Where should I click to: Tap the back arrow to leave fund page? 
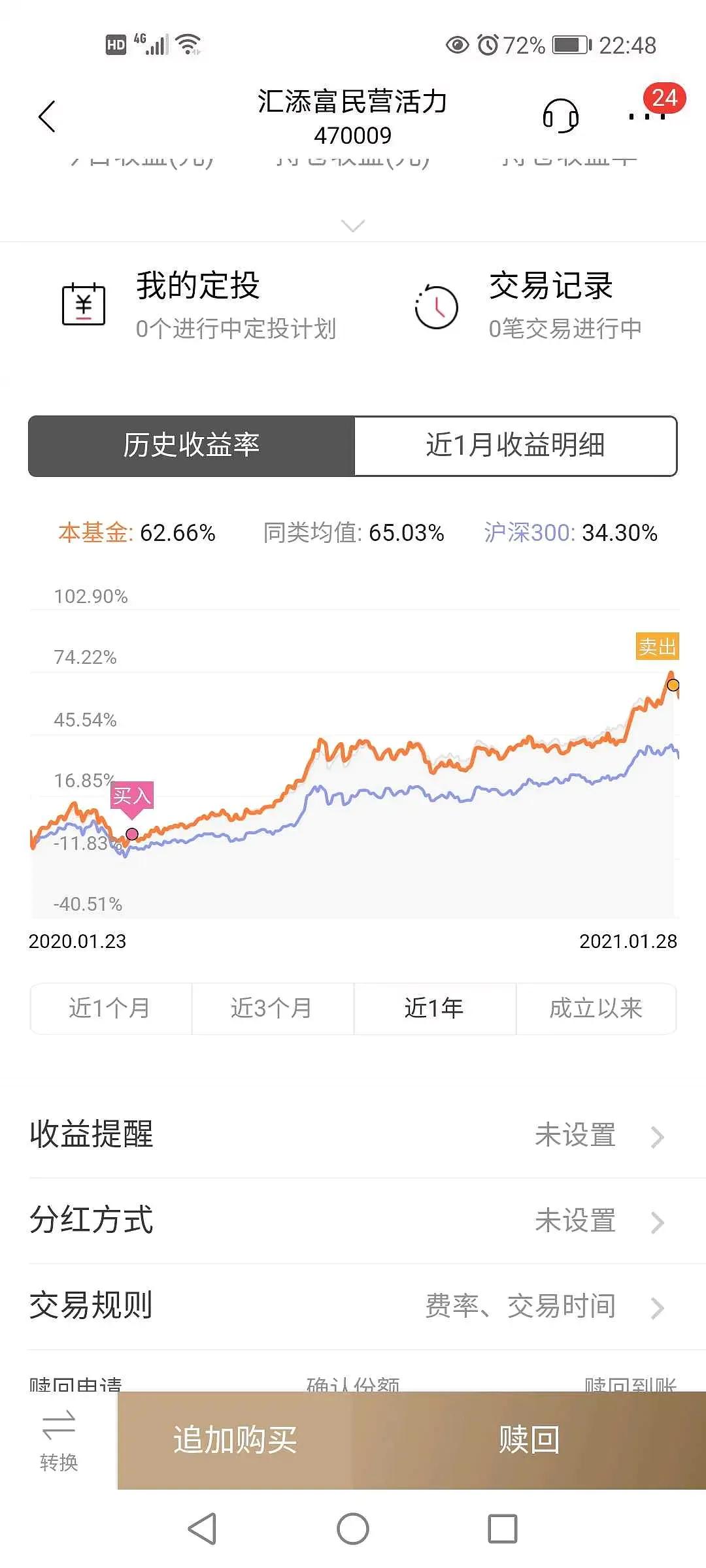pyautogui.click(x=46, y=116)
